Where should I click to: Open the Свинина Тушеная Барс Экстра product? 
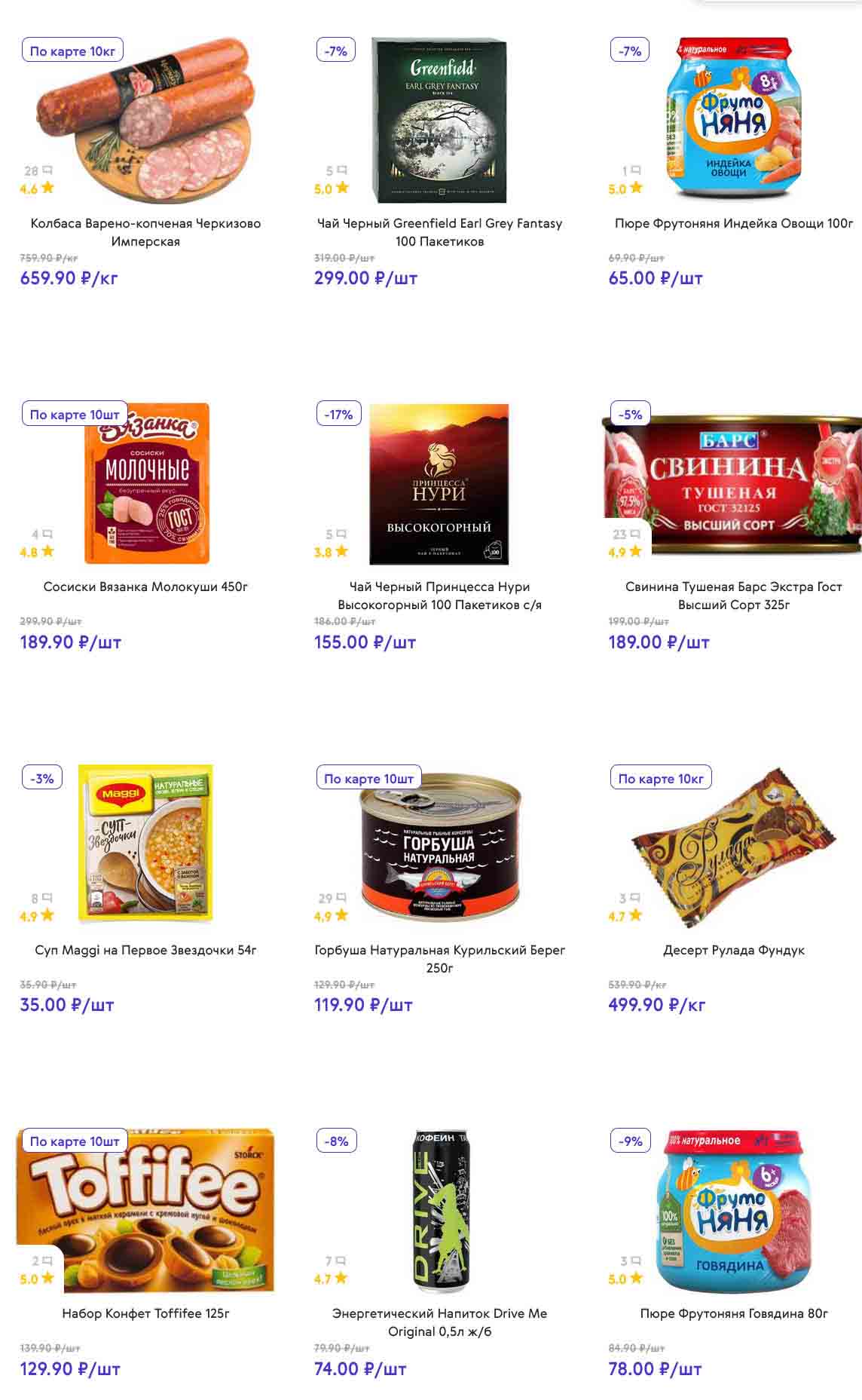pos(733,596)
